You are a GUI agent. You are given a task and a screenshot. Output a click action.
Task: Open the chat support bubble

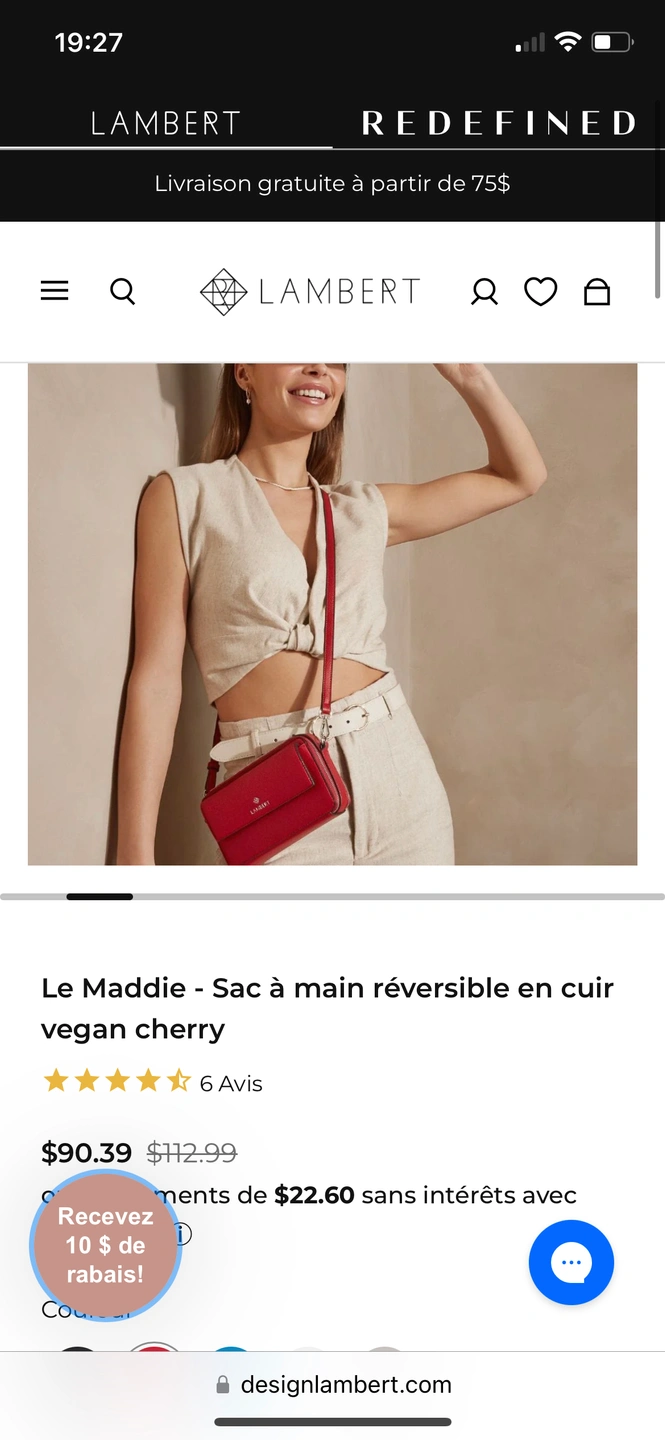pyautogui.click(x=571, y=1262)
